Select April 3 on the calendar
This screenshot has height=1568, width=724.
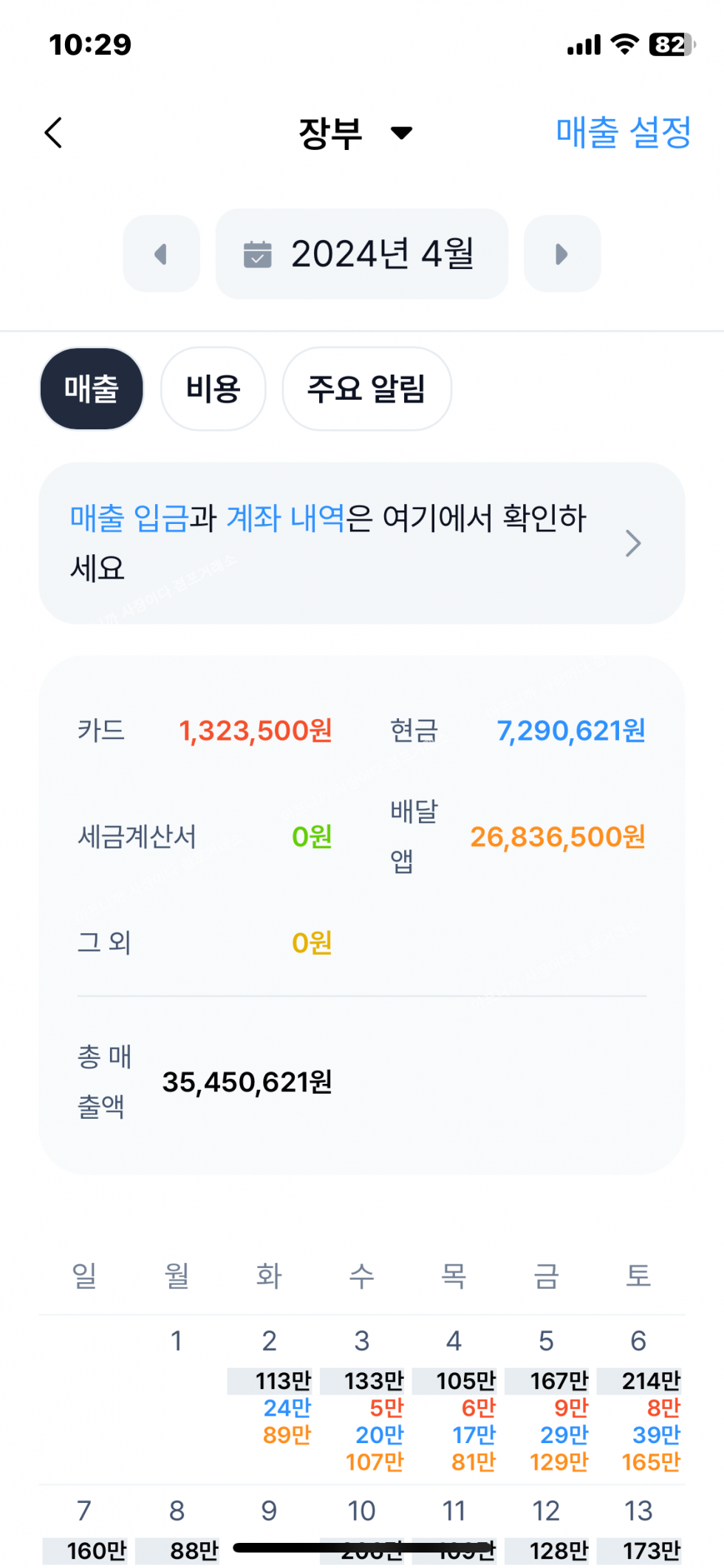(362, 1400)
